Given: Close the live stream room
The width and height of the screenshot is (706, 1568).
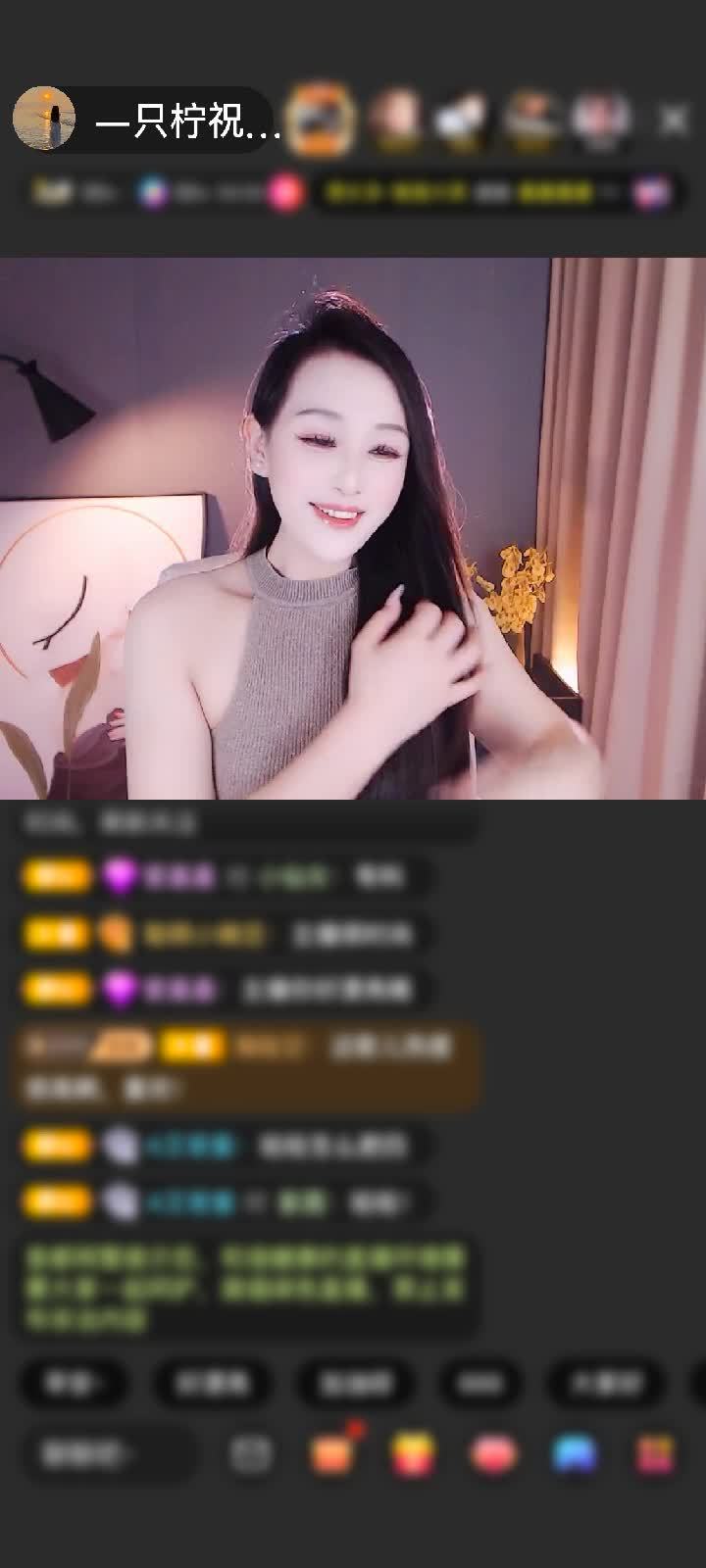Looking at the screenshot, I should [674, 120].
